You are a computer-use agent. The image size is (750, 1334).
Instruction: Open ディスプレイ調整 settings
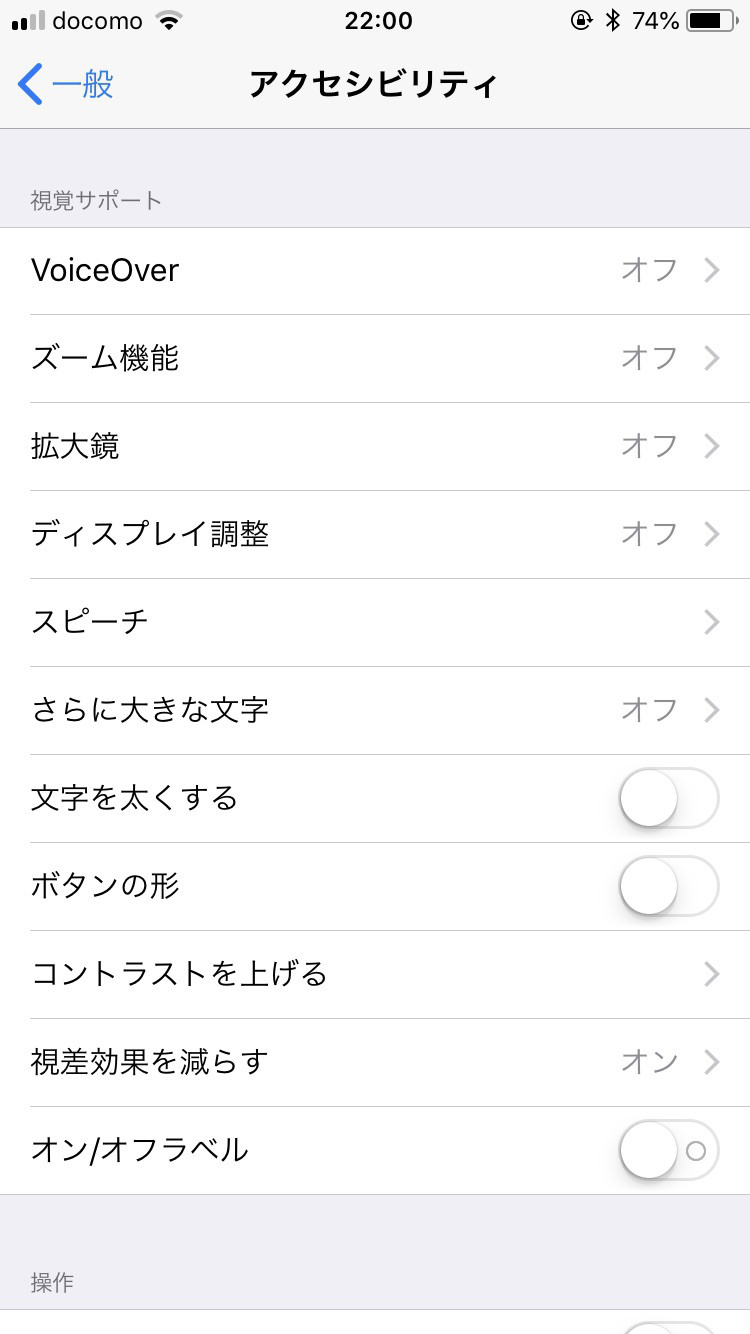point(375,534)
